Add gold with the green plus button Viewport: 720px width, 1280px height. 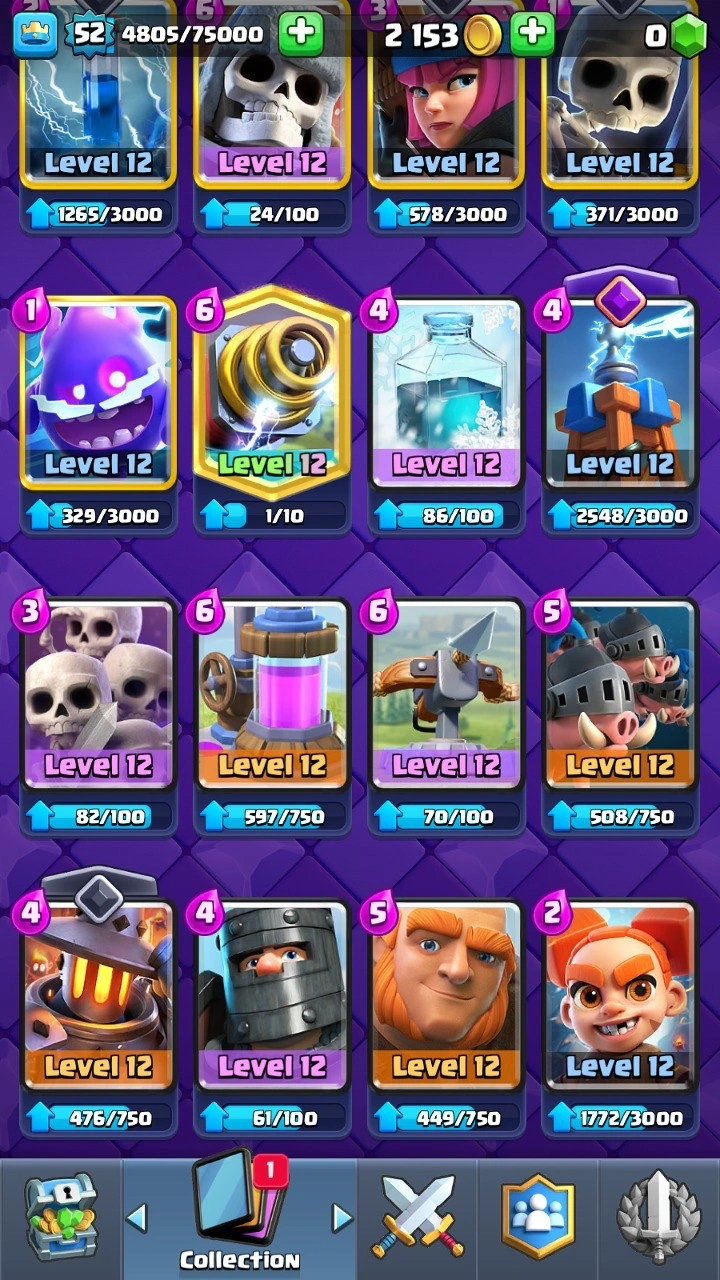click(532, 36)
